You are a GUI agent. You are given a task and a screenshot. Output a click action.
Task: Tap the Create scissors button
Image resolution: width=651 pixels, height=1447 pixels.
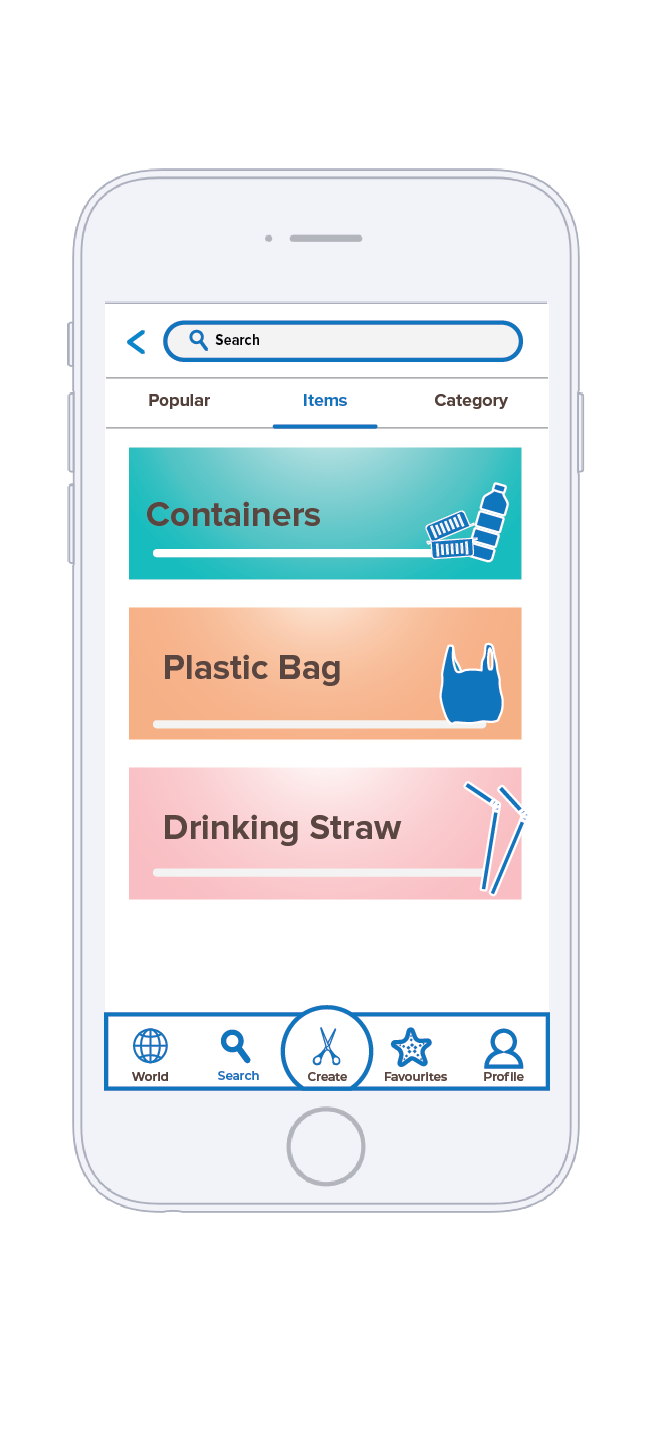(327, 1052)
